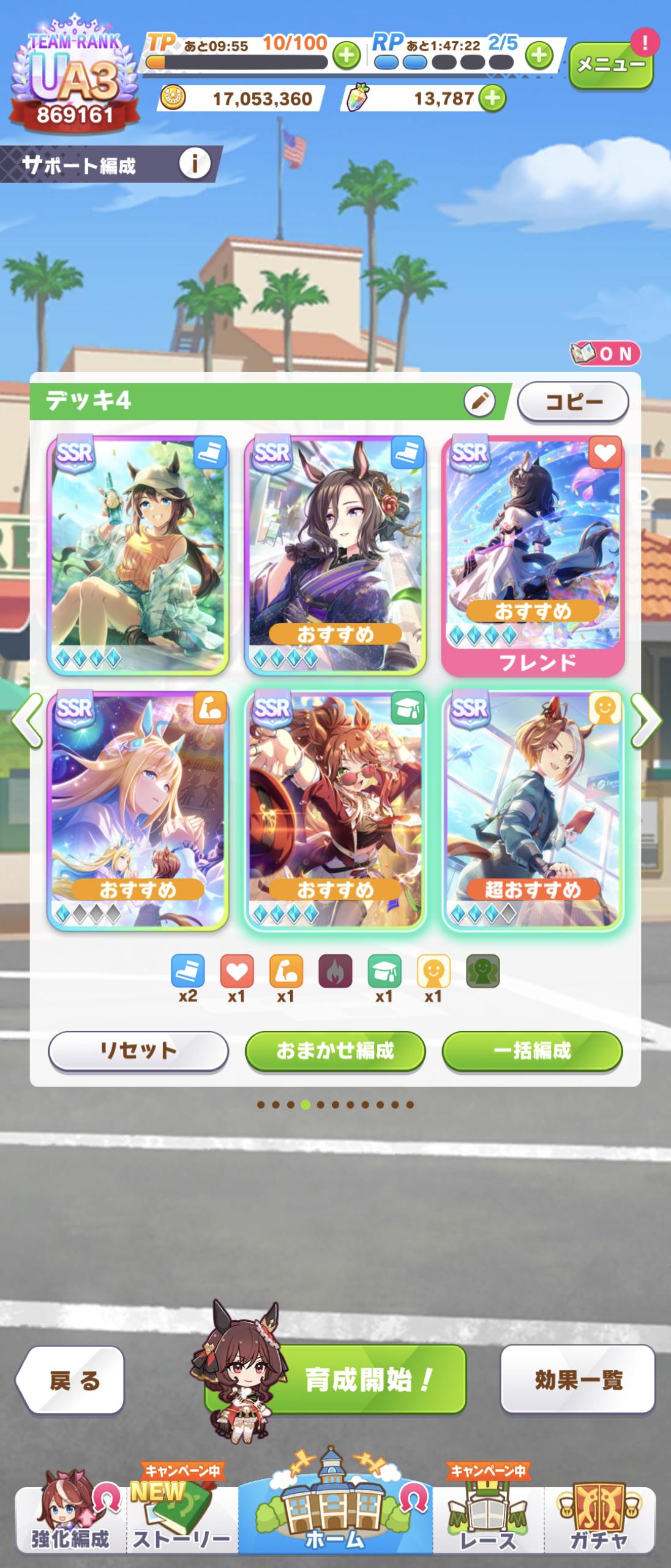Select the フレンド support card slot
Screen dimensions: 671x1568
[x=533, y=554]
